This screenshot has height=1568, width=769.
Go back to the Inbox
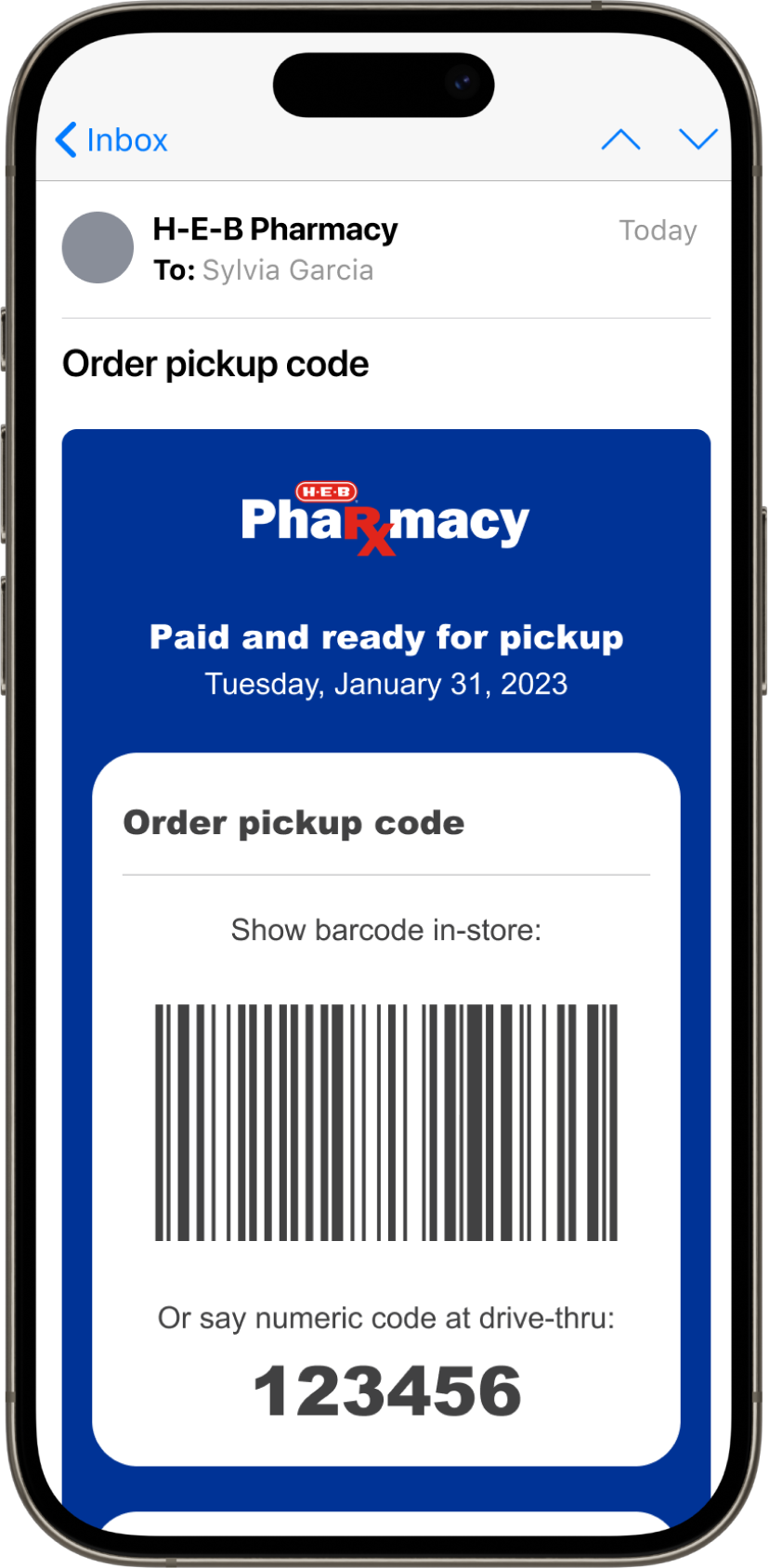tap(111, 140)
